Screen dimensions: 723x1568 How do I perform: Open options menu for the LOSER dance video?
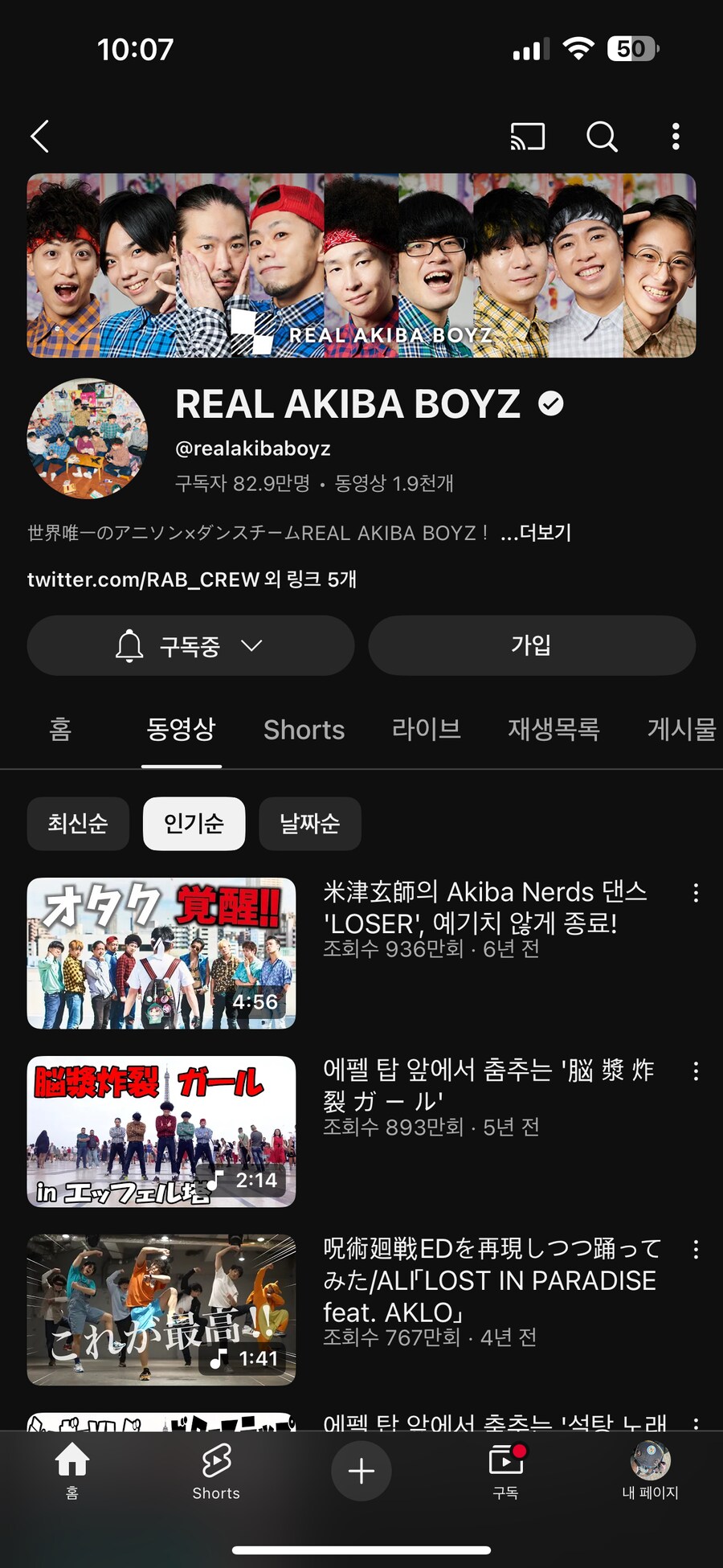tap(697, 892)
